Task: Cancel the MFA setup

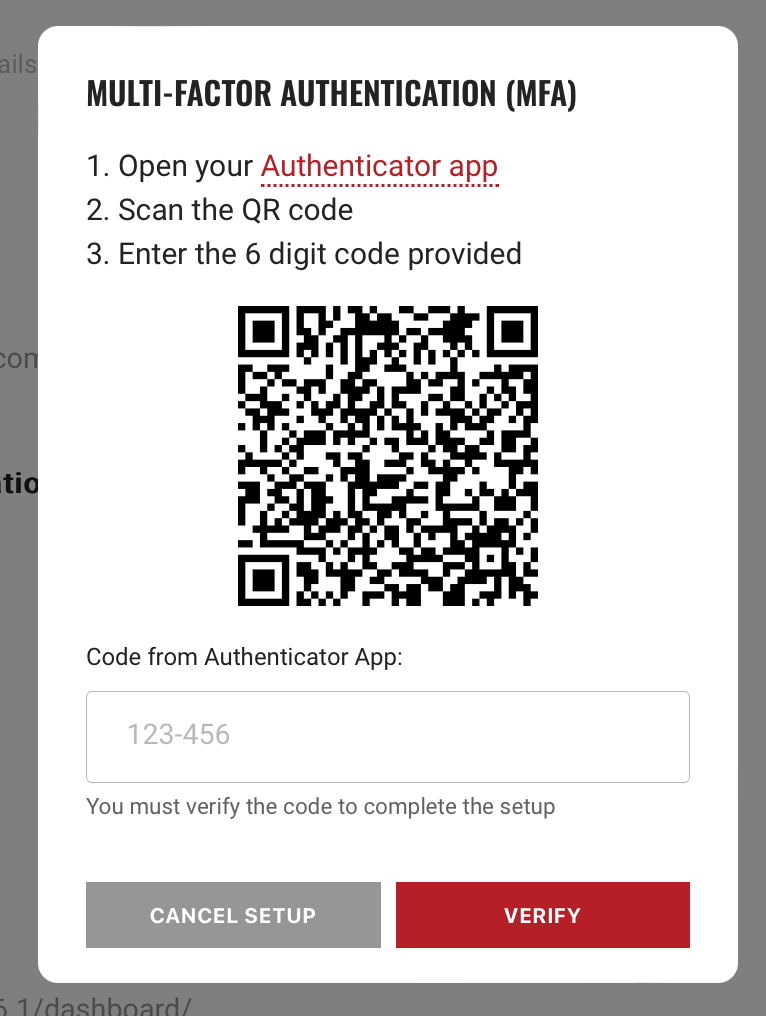Action: coord(233,915)
